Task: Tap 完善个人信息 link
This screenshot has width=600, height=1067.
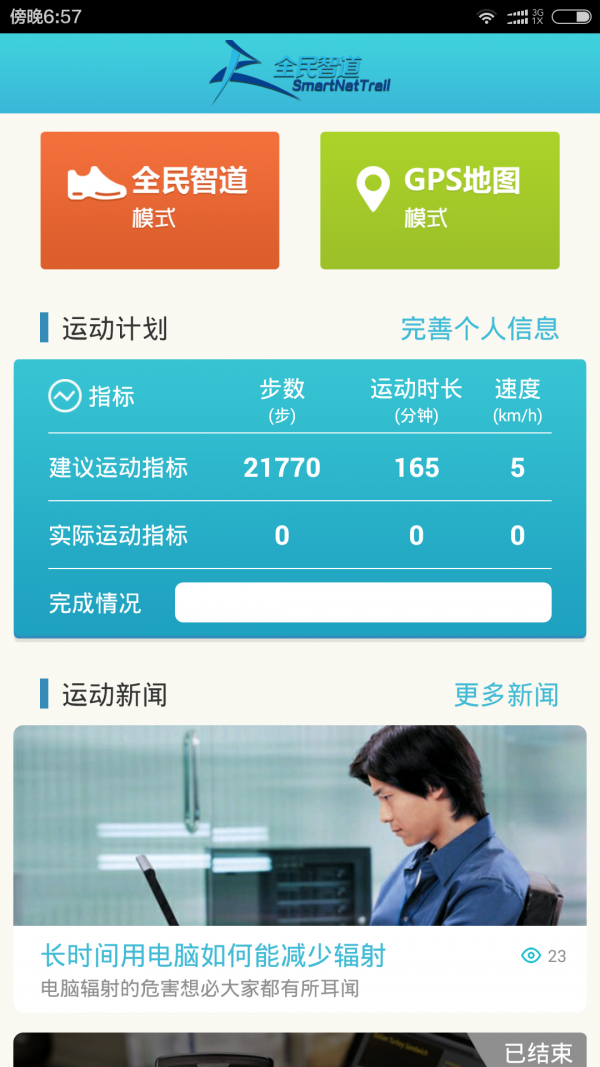Action: coord(480,328)
